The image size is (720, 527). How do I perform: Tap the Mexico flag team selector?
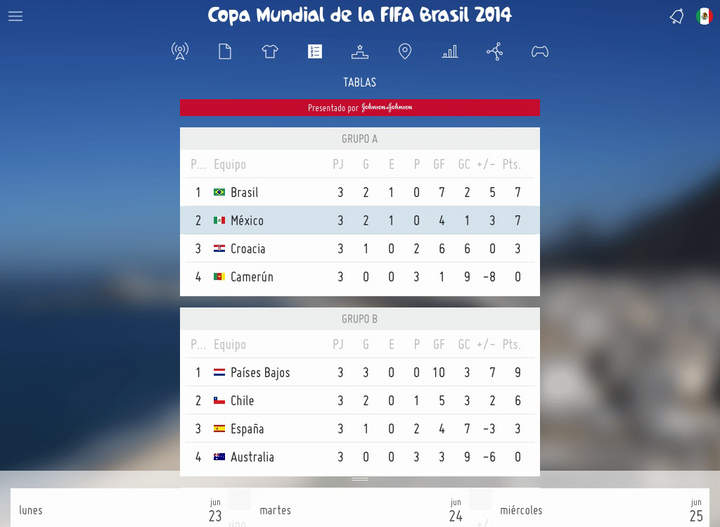coord(704,16)
